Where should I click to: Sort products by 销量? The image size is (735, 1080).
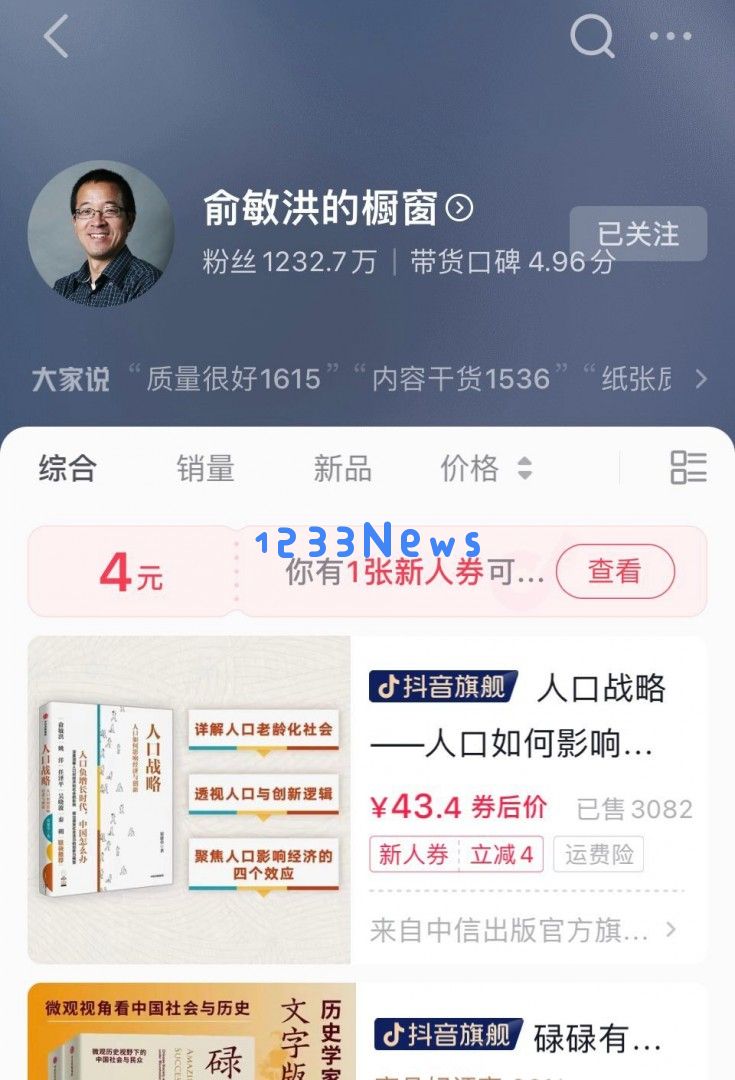coord(205,467)
